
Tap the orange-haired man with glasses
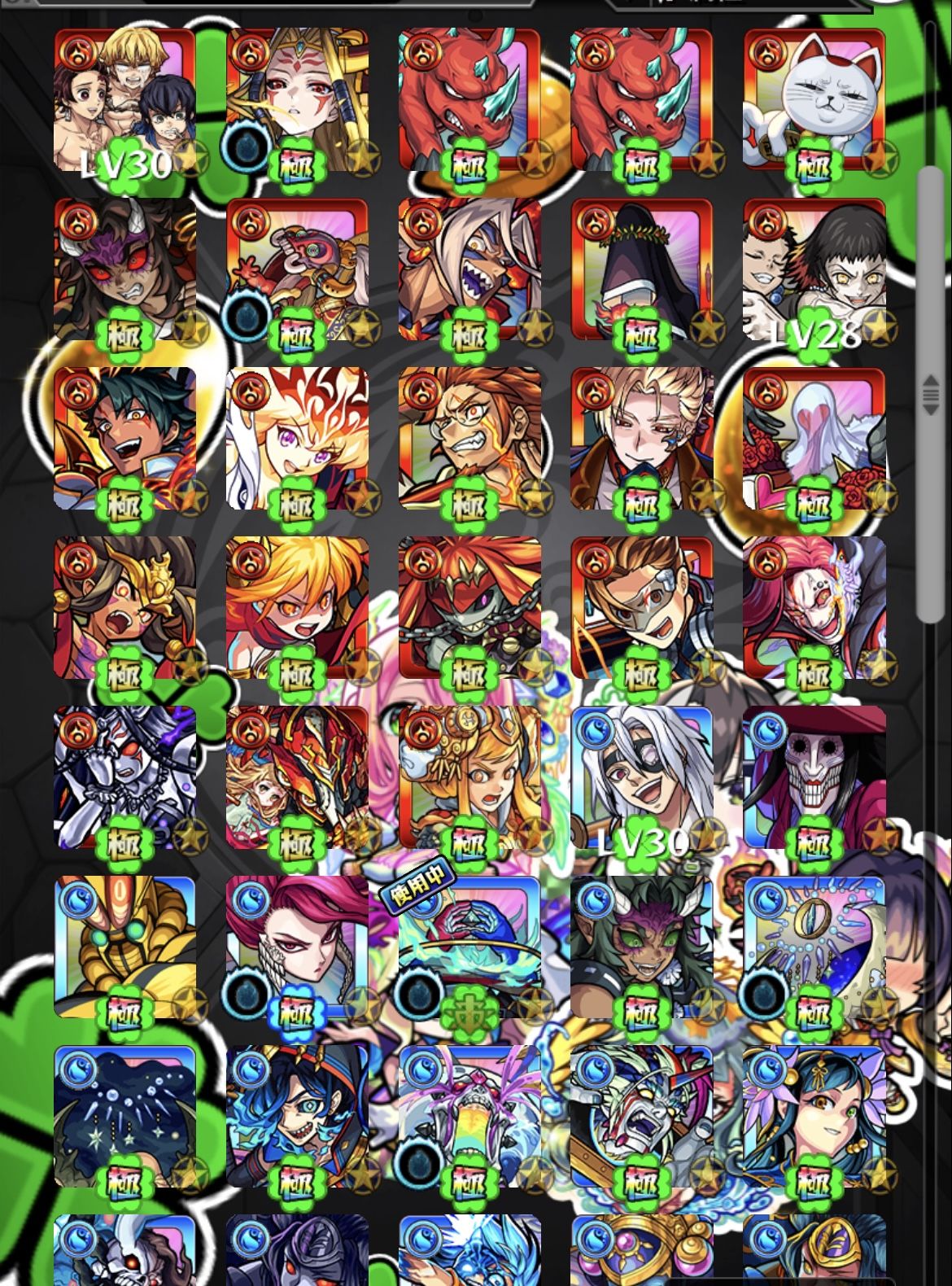[x=469, y=440]
